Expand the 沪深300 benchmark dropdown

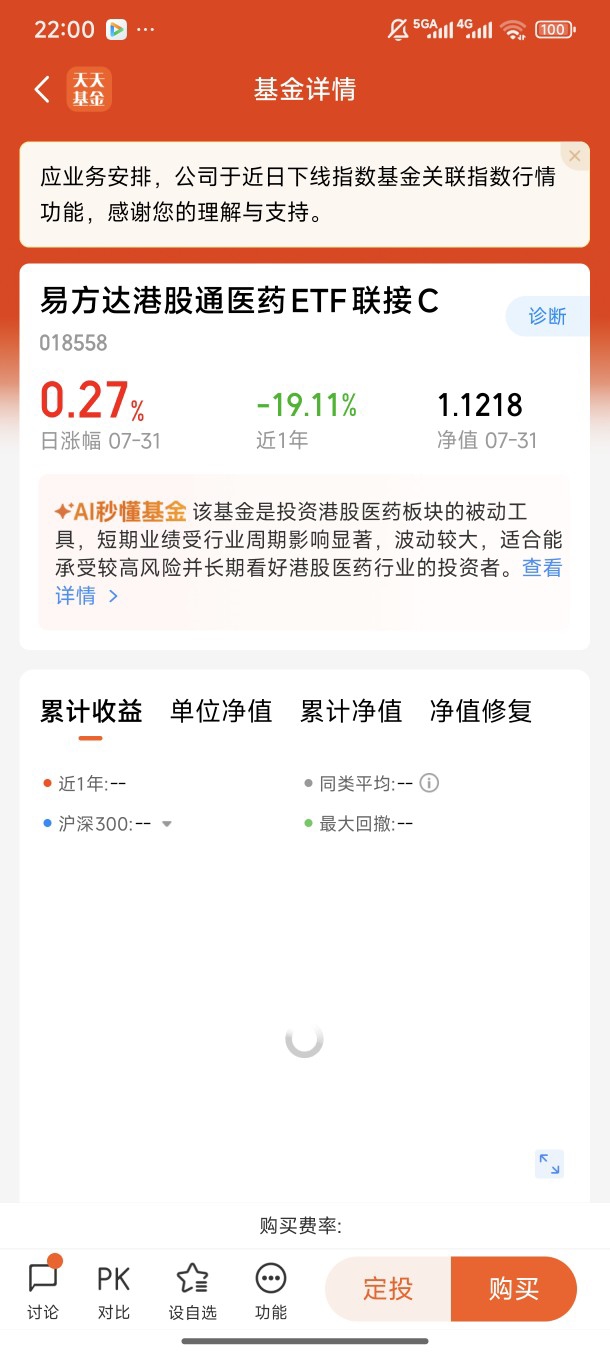[x=167, y=824]
